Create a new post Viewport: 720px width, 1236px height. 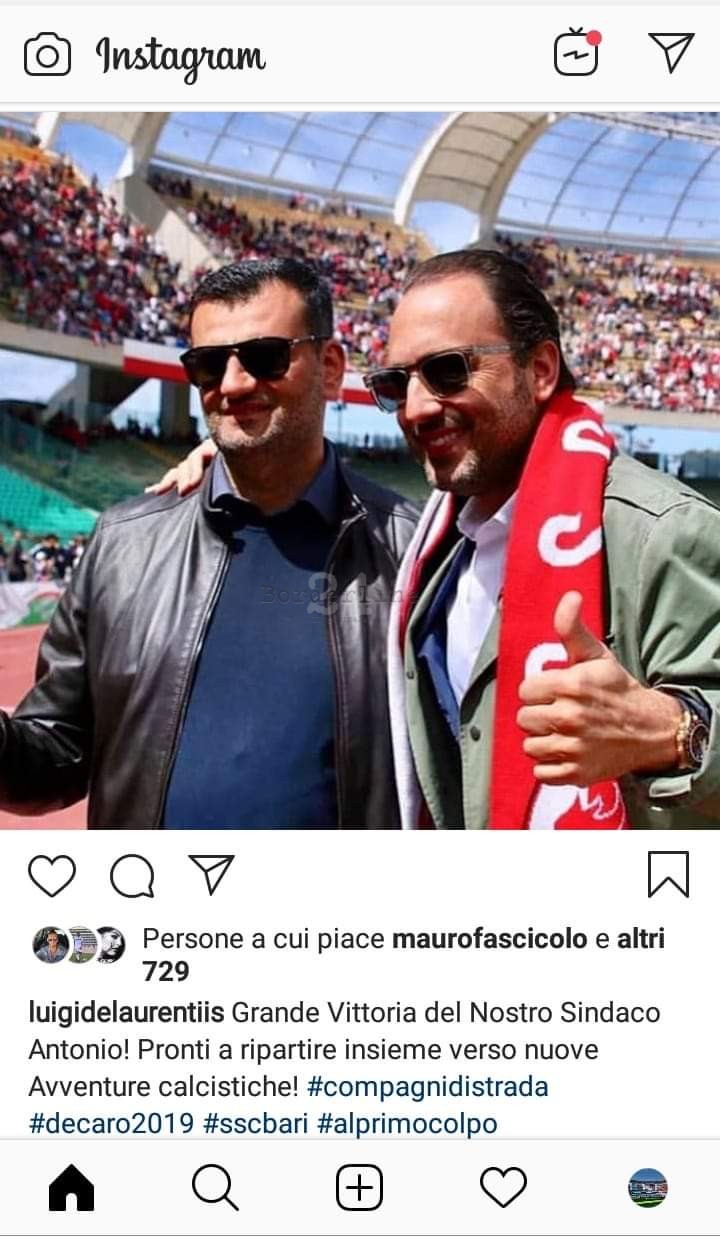point(359,1188)
